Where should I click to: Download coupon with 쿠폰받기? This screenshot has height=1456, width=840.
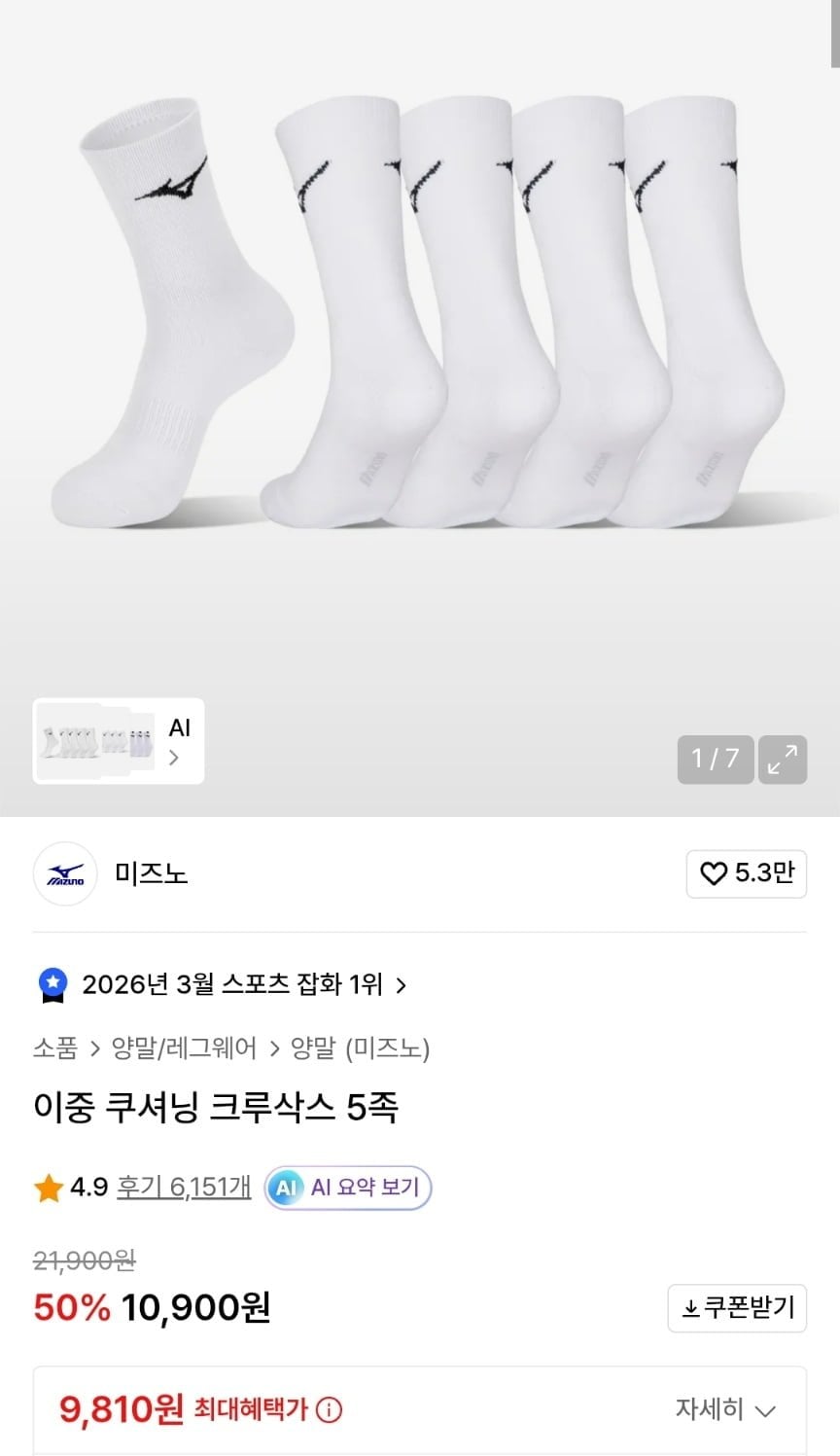tap(736, 1307)
